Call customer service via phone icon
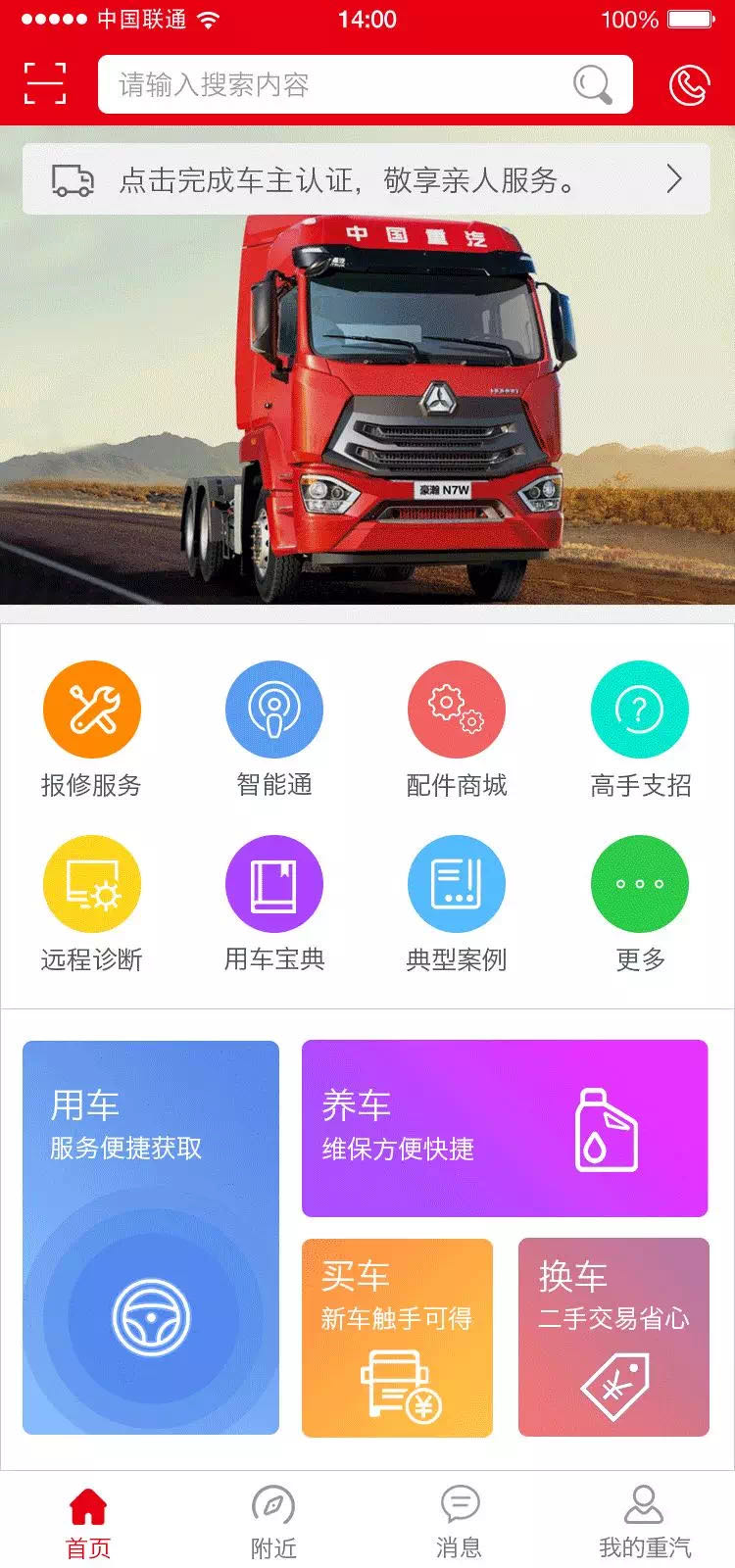Viewport: 735px width, 1568px height. click(688, 85)
